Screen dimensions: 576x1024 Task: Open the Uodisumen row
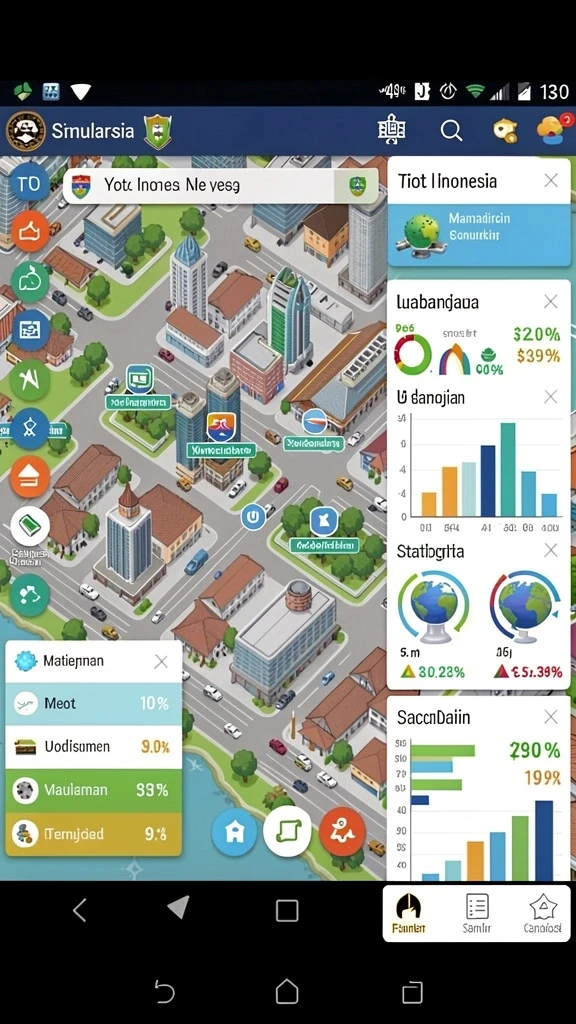pos(93,746)
